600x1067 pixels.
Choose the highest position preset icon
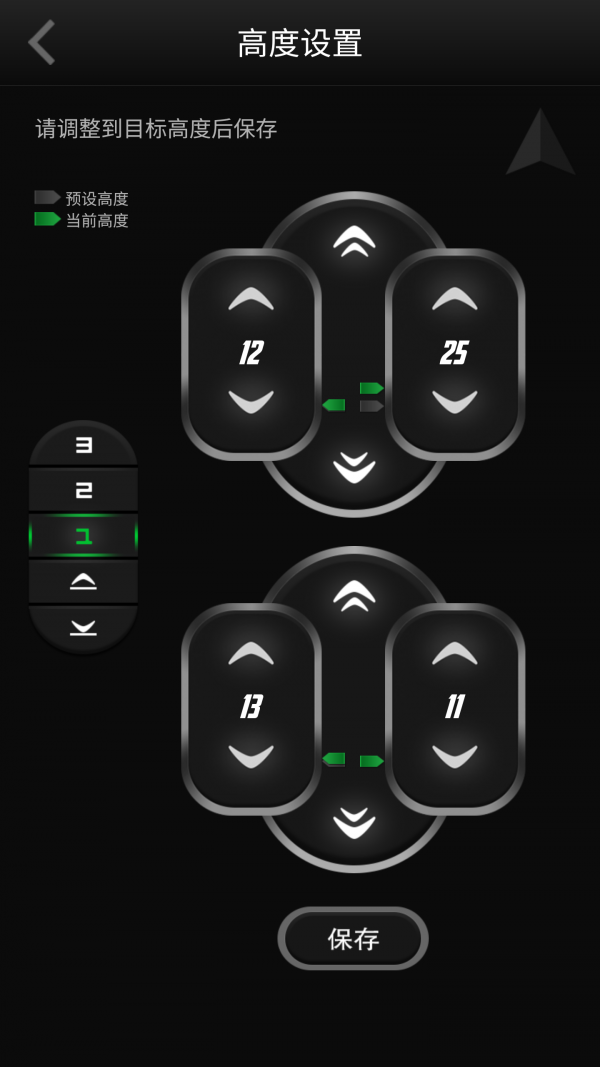point(83,582)
